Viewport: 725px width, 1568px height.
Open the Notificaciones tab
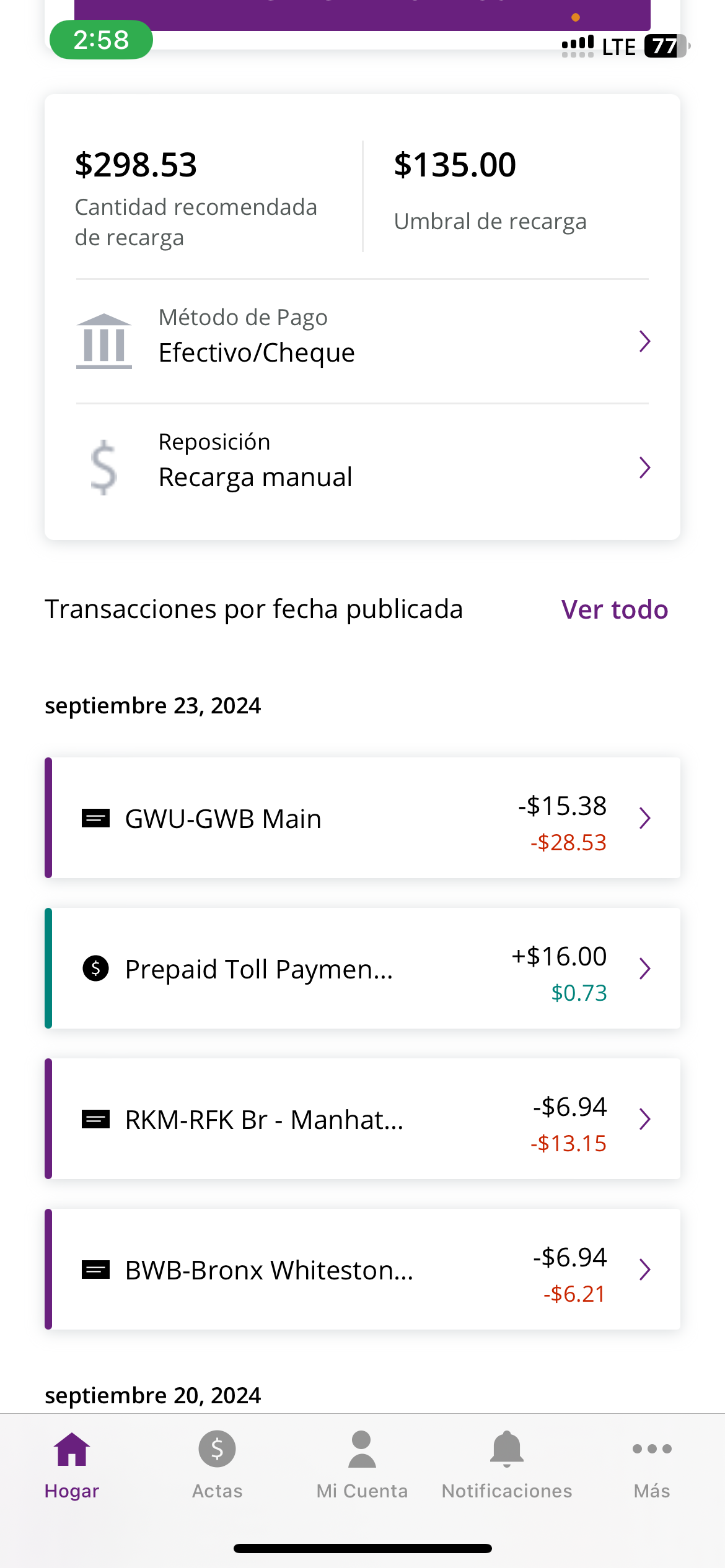507,1465
